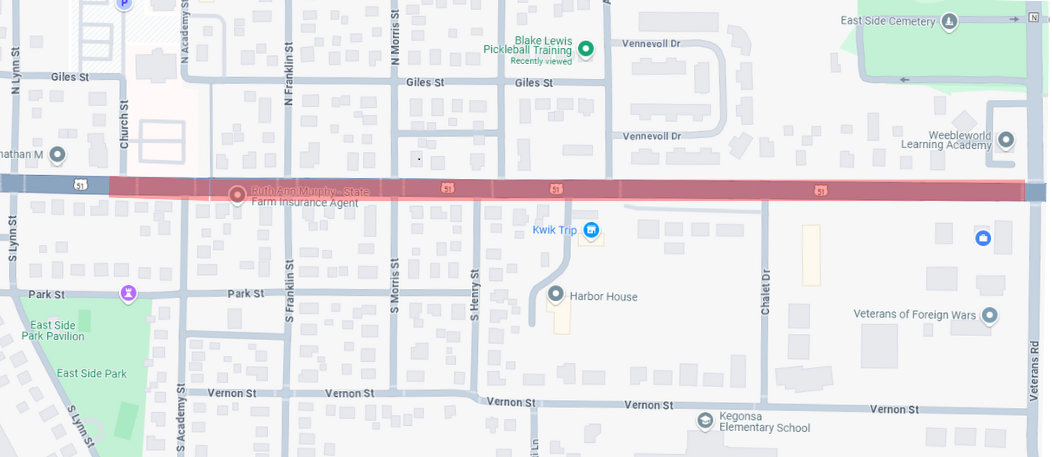This screenshot has height=457, width=1052.
Task: Open Weebleworld Learning Academy marker
Action: [x=1006, y=139]
